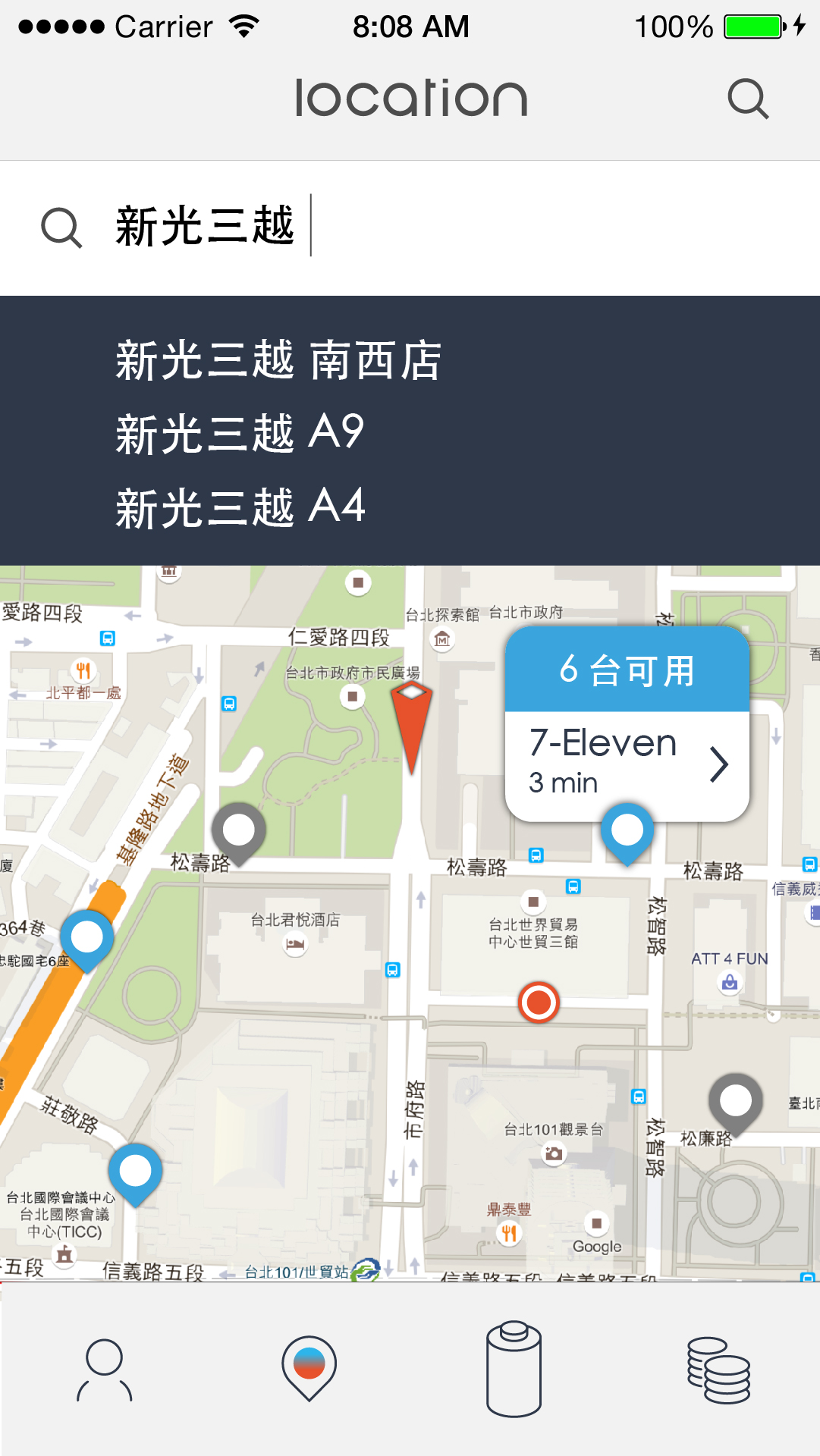Screen dimensions: 820x1456
Task: Tap the search icon in the header
Action: 748,99
